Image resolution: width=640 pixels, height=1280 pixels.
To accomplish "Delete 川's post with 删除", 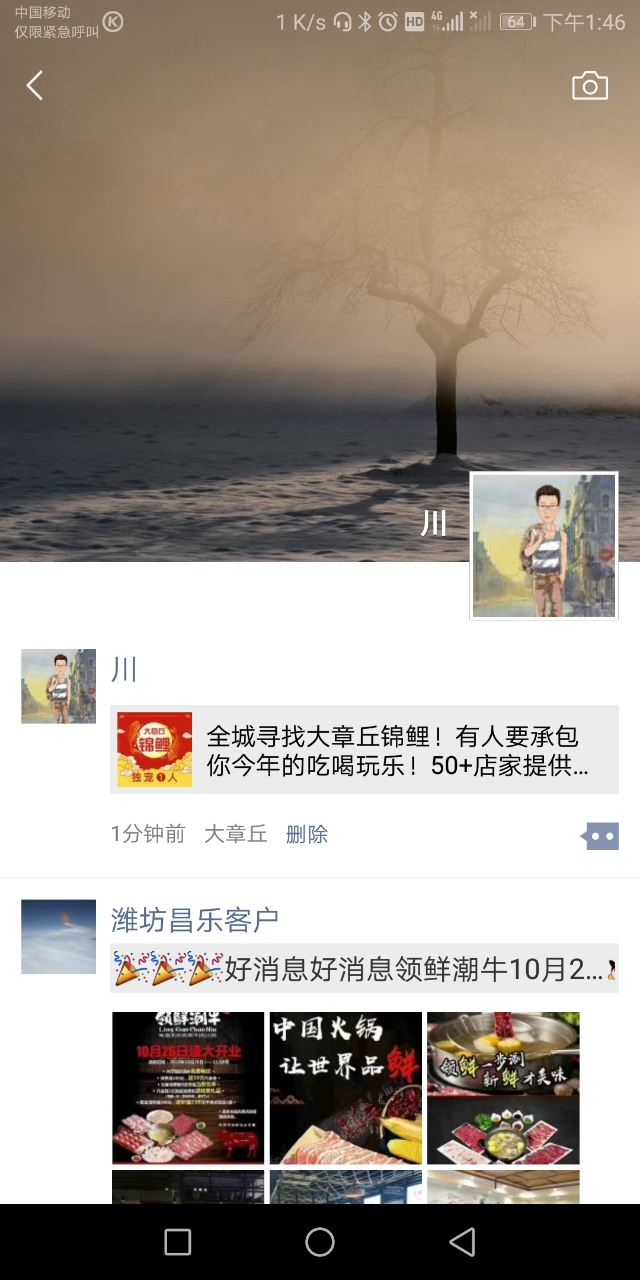I will click(x=306, y=834).
